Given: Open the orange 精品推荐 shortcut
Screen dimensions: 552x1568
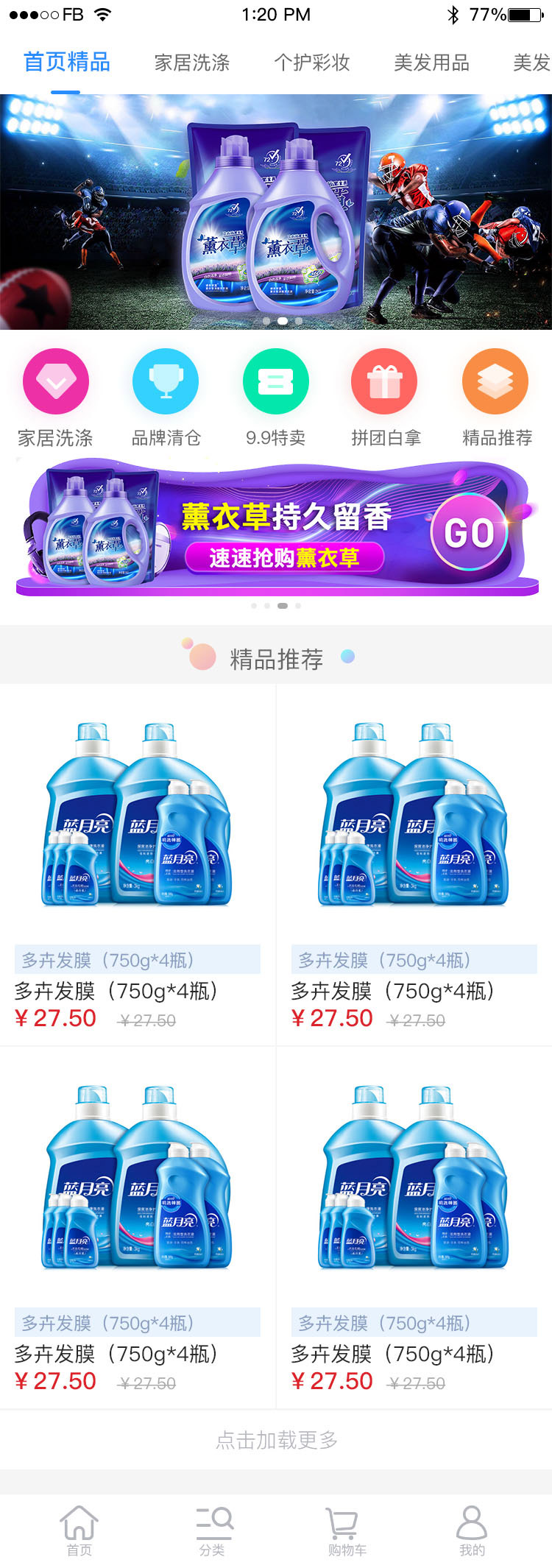Looking at the screenshot, I should click(x=495, y=382).
